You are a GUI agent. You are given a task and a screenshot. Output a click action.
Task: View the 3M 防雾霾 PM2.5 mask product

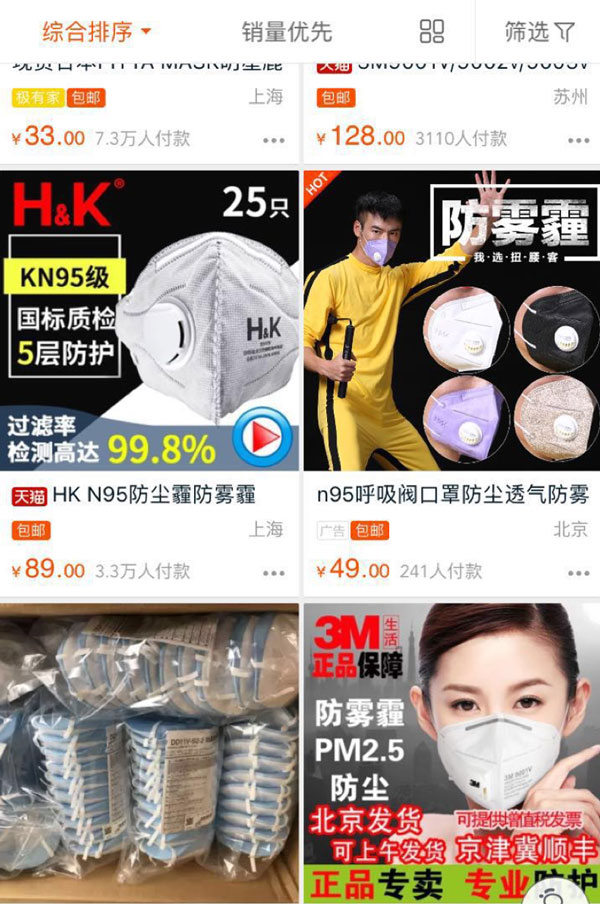tap(452, 750)
